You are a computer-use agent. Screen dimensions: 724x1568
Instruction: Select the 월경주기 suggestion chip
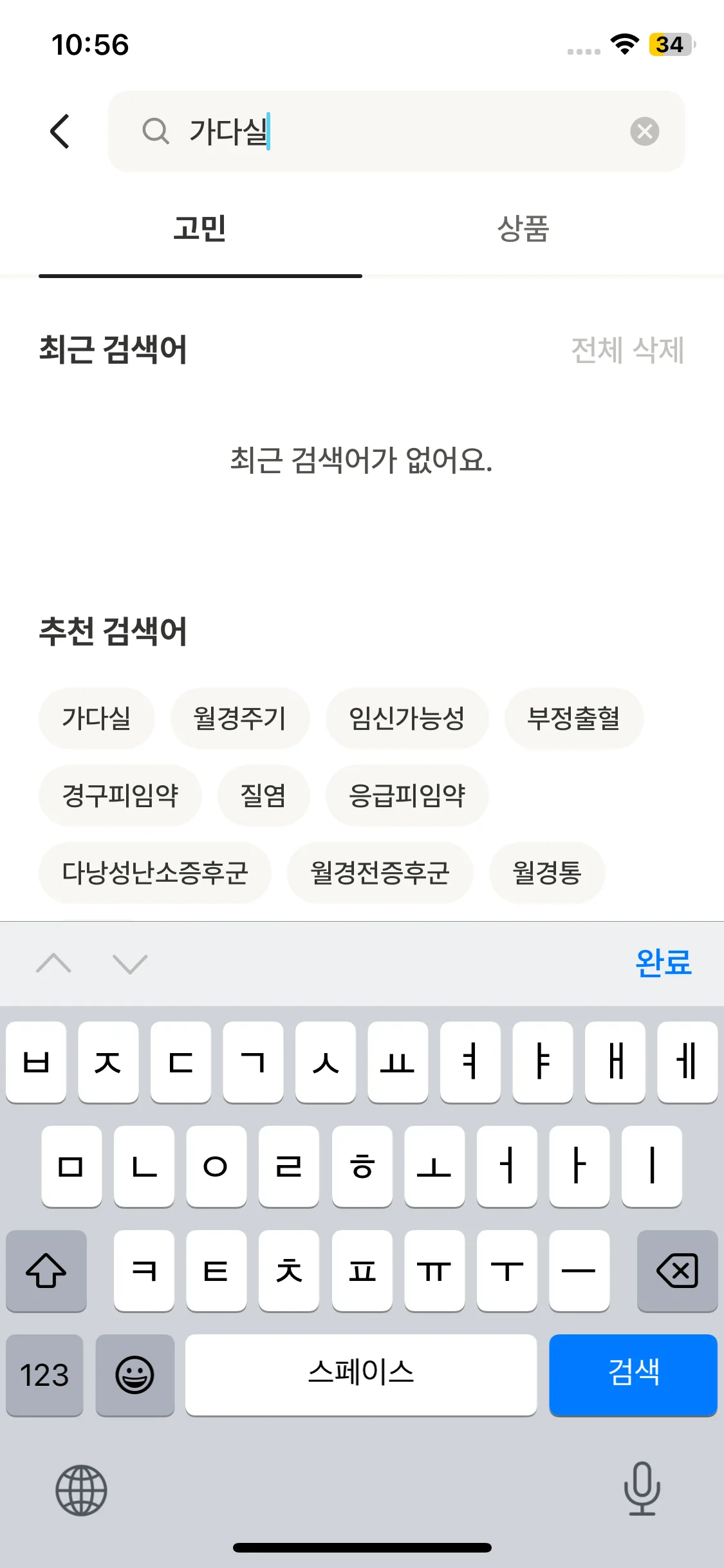[x=239, y=718]
